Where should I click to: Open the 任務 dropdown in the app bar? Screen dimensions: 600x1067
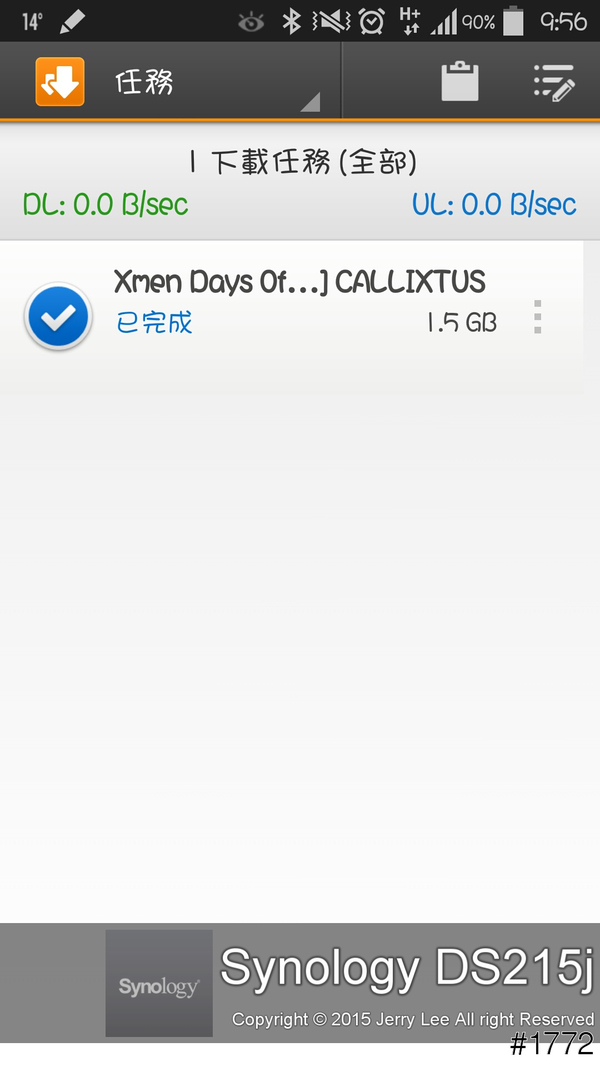(x=215, y=82)
